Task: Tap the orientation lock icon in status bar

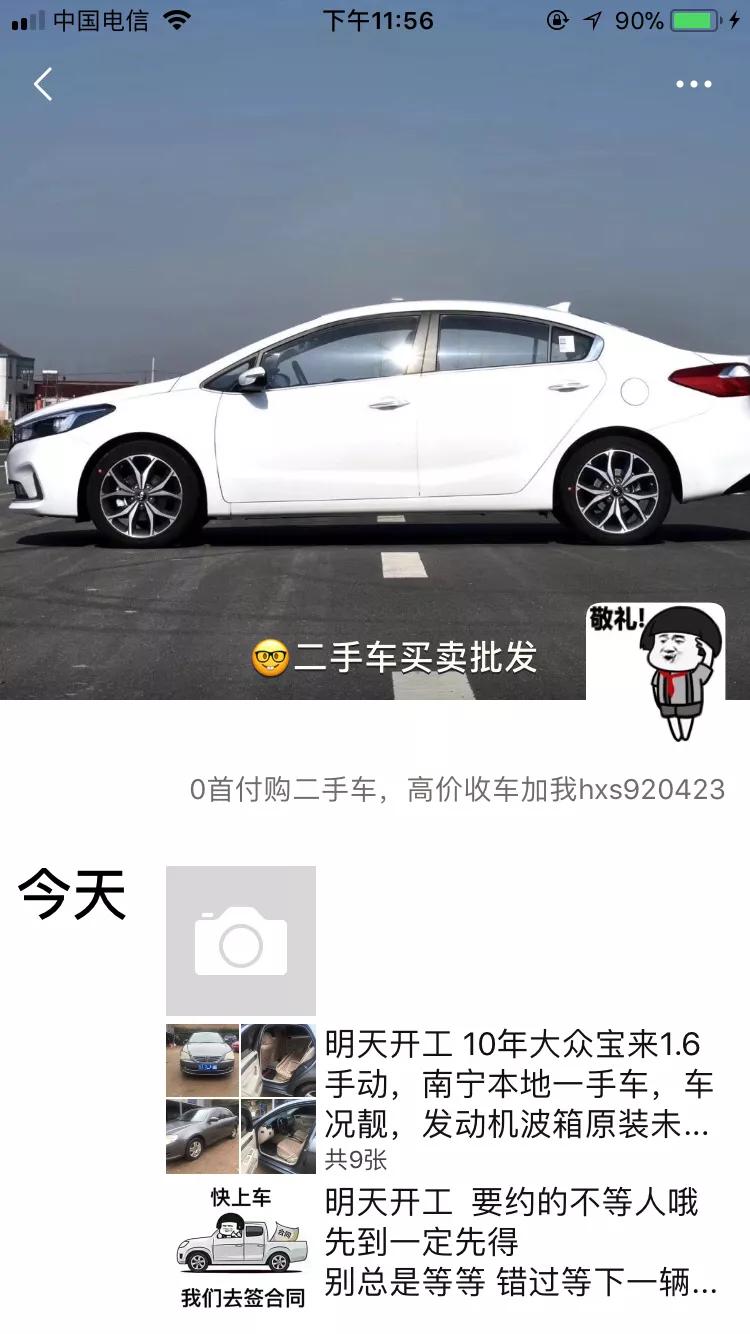Action: coord(555,19)
